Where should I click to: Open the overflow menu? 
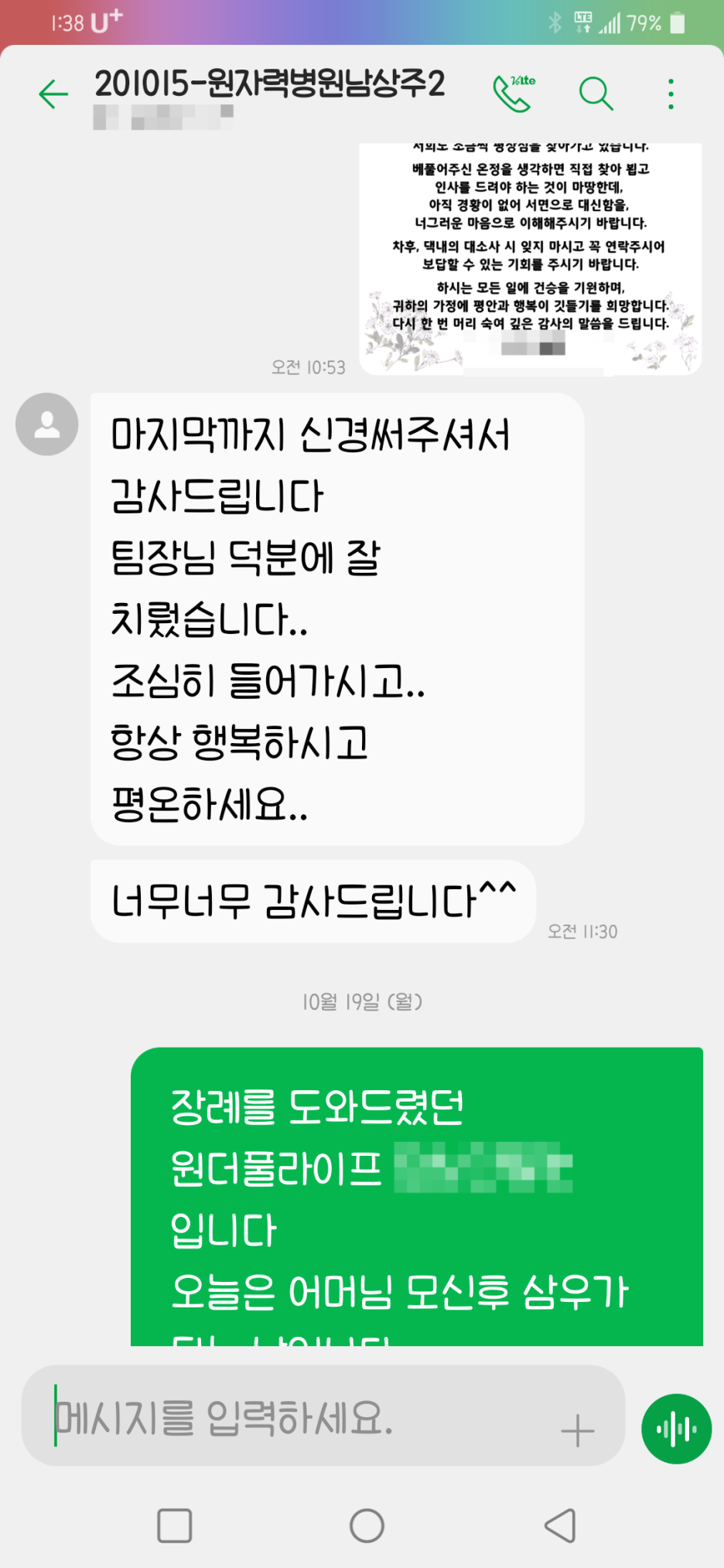click(671, 94)
